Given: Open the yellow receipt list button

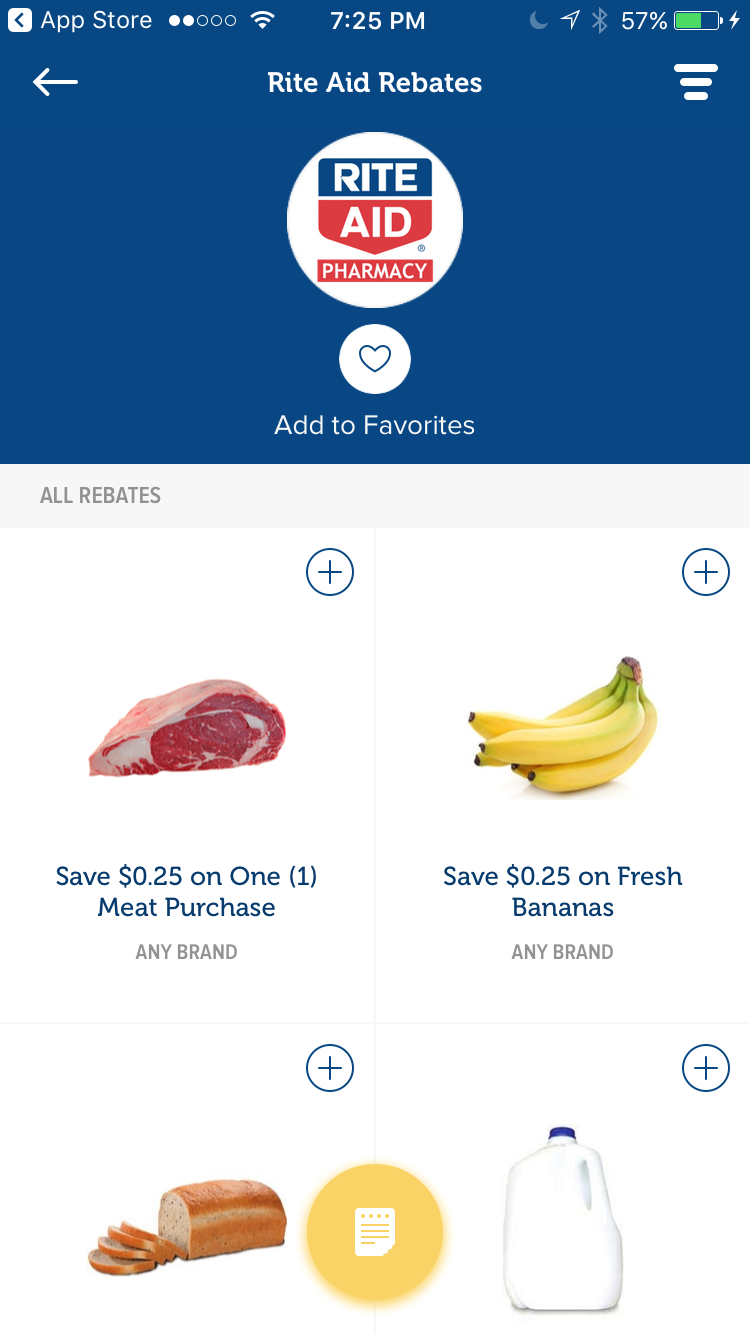Looking at the screenshot, I should pos(375,1232).
